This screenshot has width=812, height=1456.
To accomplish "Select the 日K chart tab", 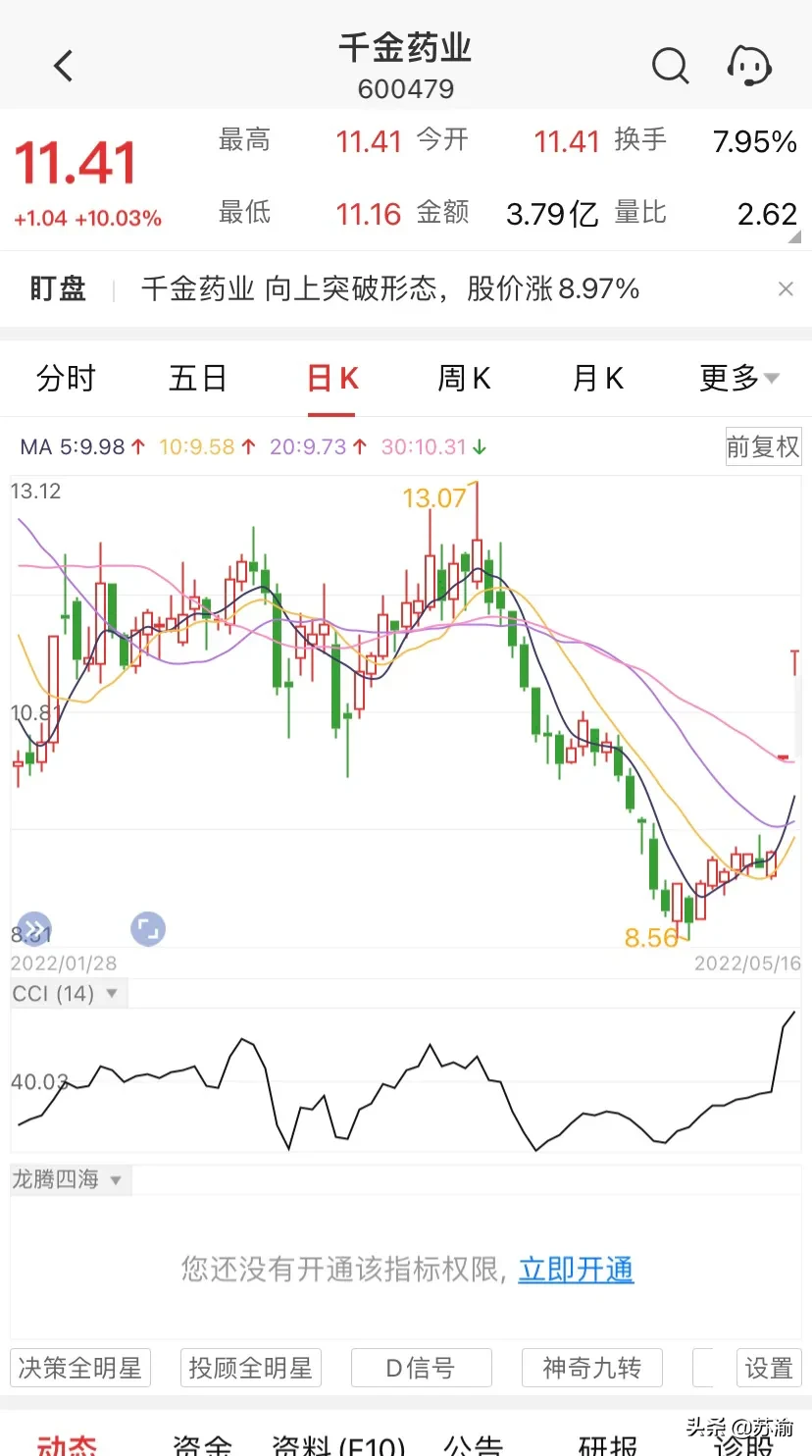I will [x=332, y=379].
